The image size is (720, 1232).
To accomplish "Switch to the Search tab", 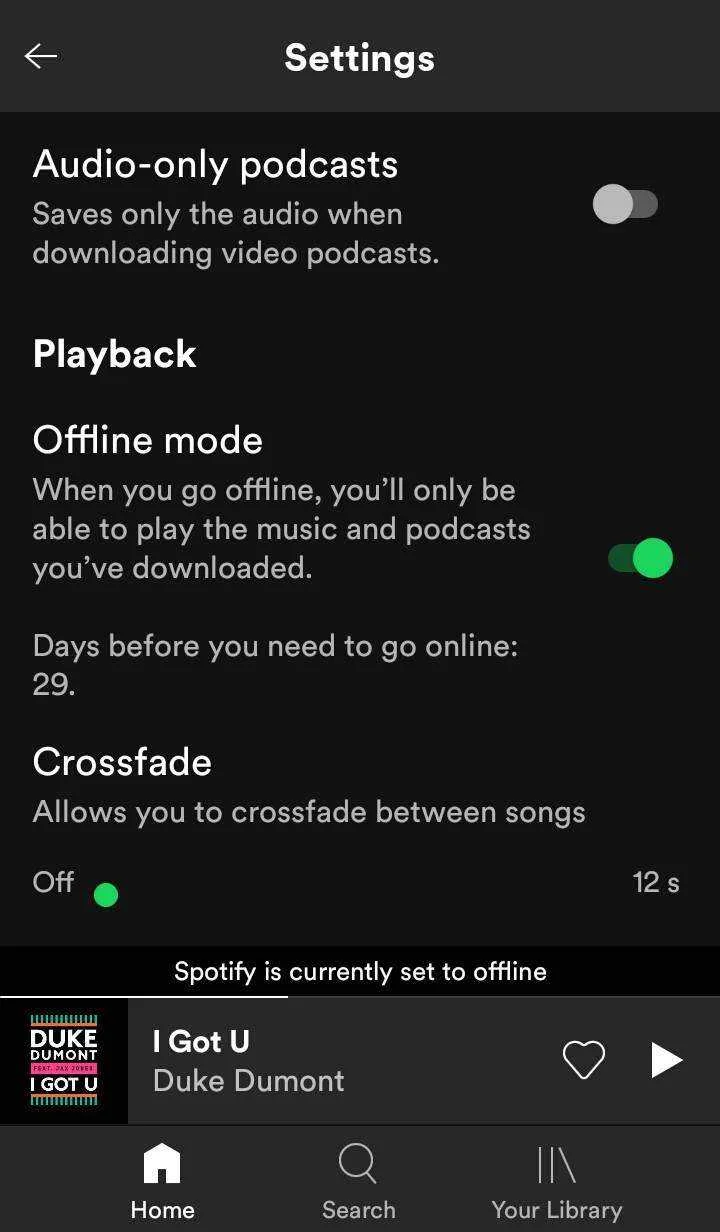I will [x=358, y=1182].
